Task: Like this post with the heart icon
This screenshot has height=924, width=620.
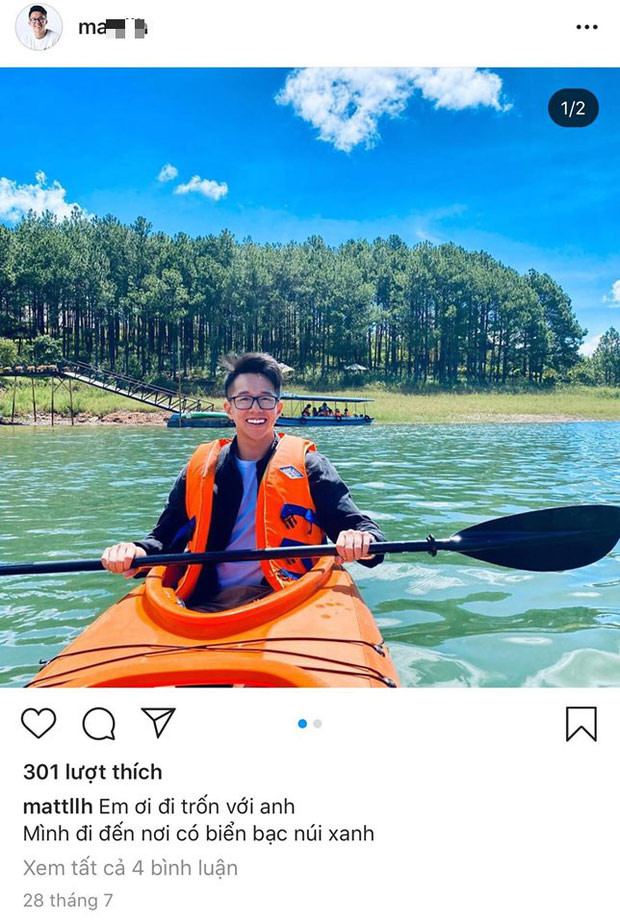Action: tap(38, 723)
